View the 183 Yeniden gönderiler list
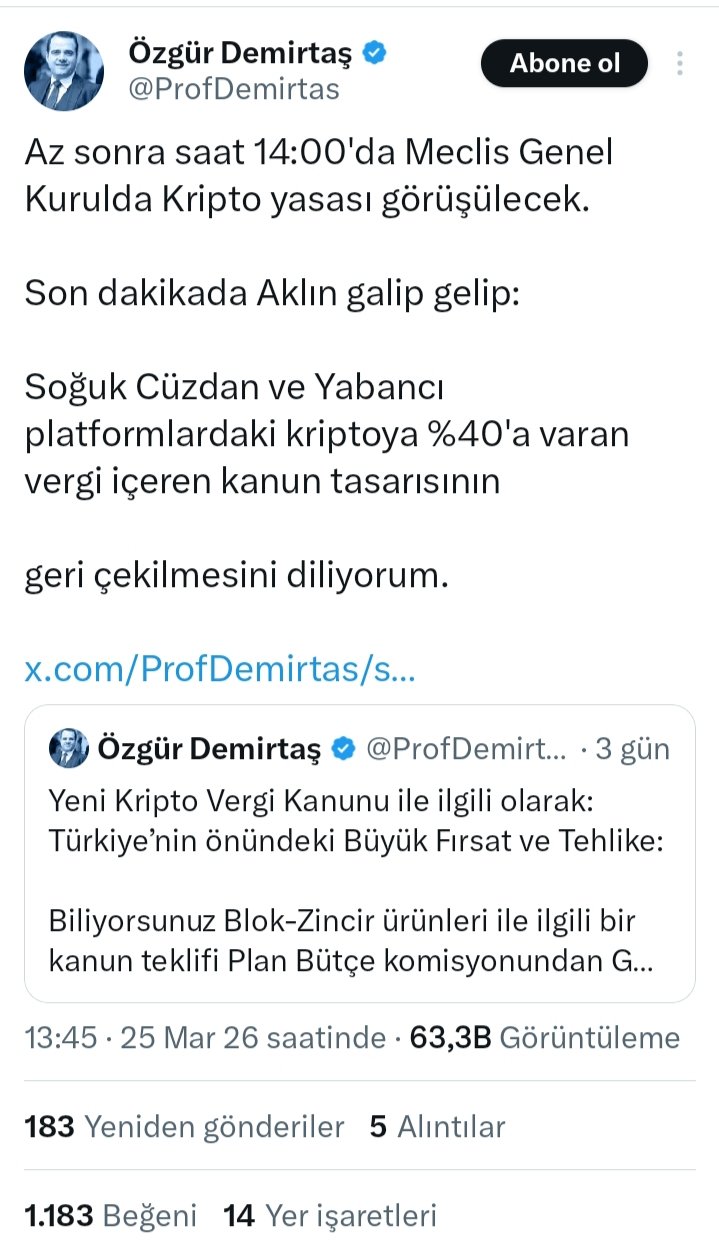Screen dimensions: 719x1248 tap(184, 1127)
